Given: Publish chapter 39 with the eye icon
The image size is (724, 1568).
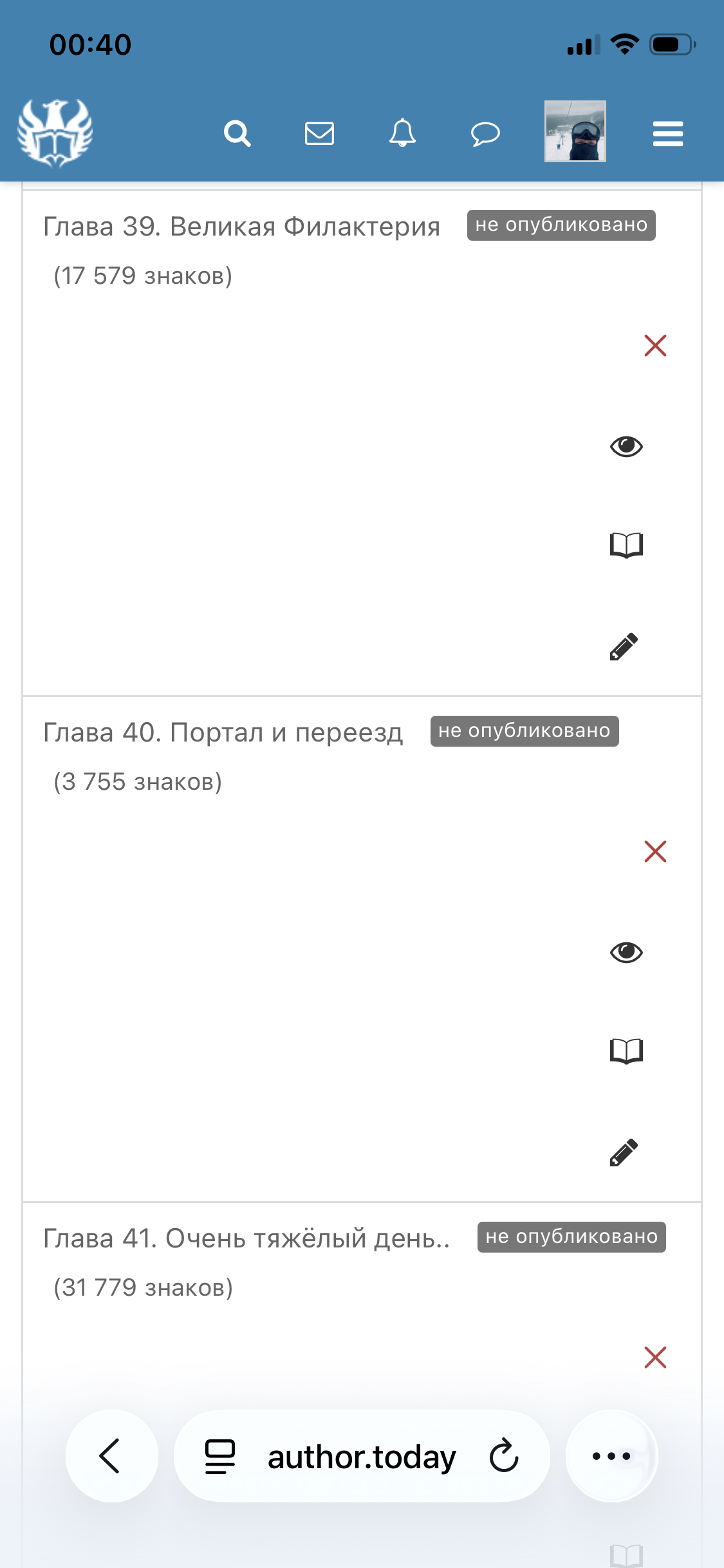Looking at the screenshot, I should coord(626,446).
